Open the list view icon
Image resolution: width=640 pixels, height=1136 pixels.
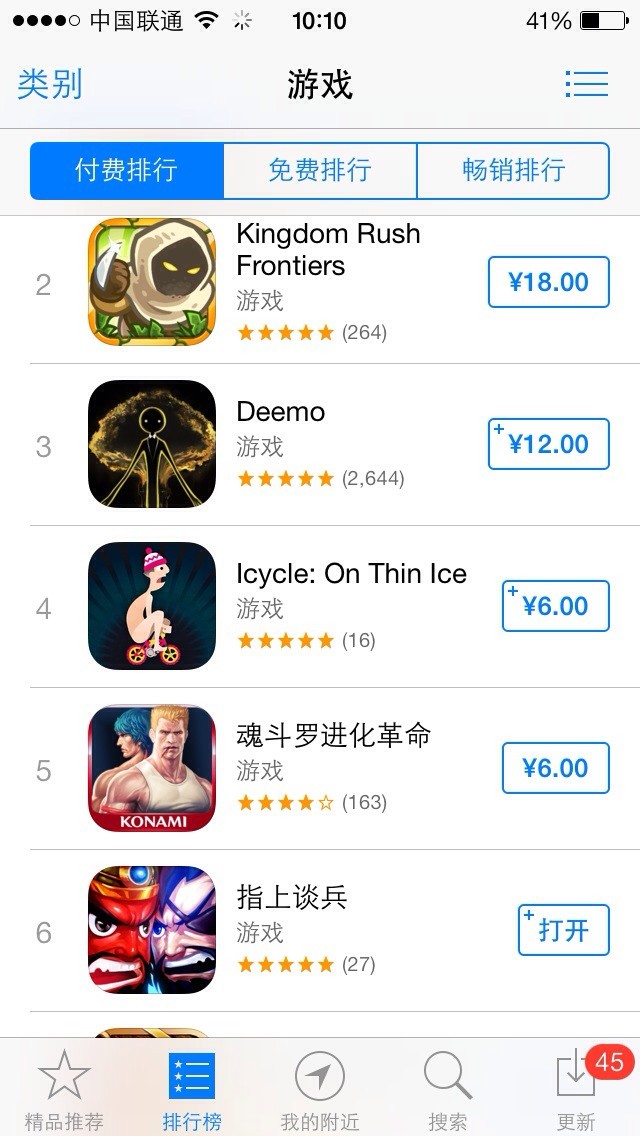[586, 84]
